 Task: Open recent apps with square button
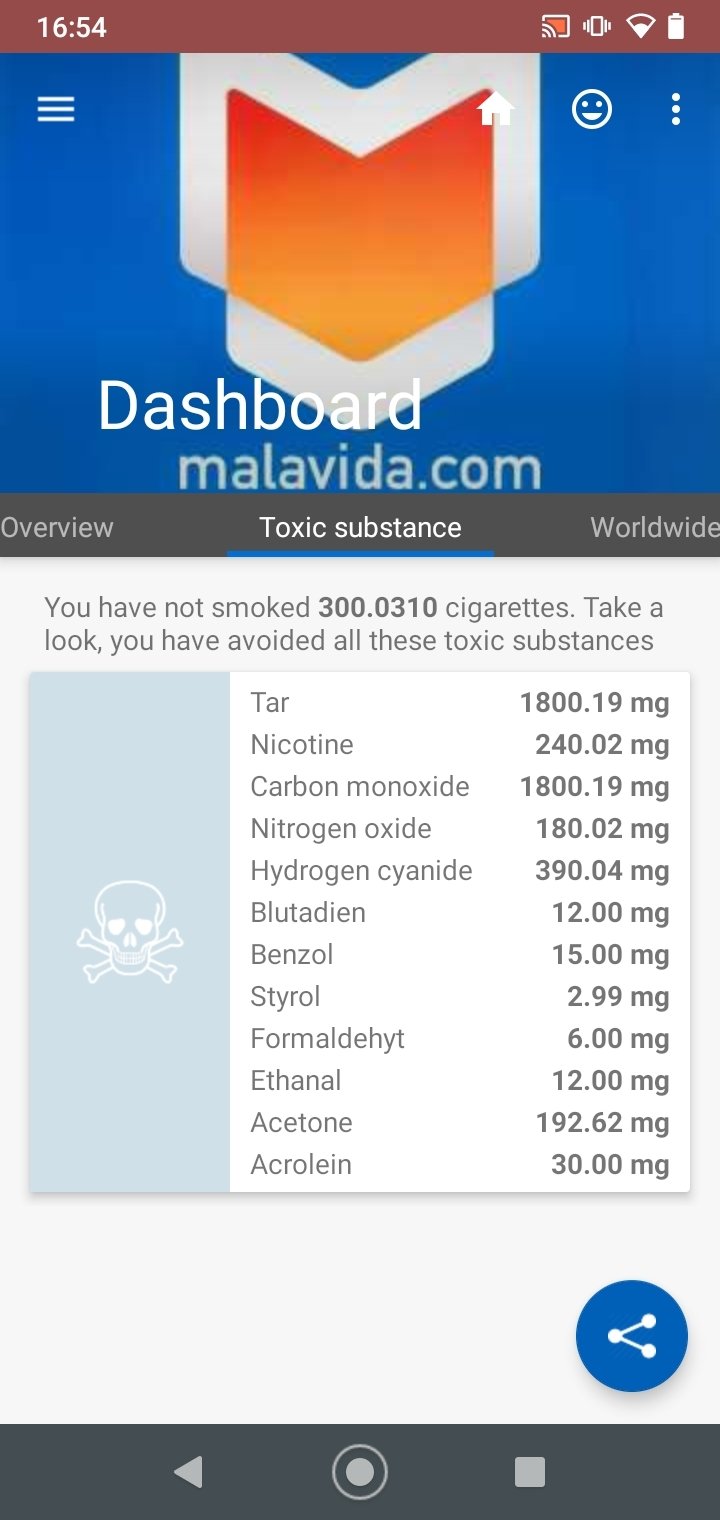point(530,1472)
